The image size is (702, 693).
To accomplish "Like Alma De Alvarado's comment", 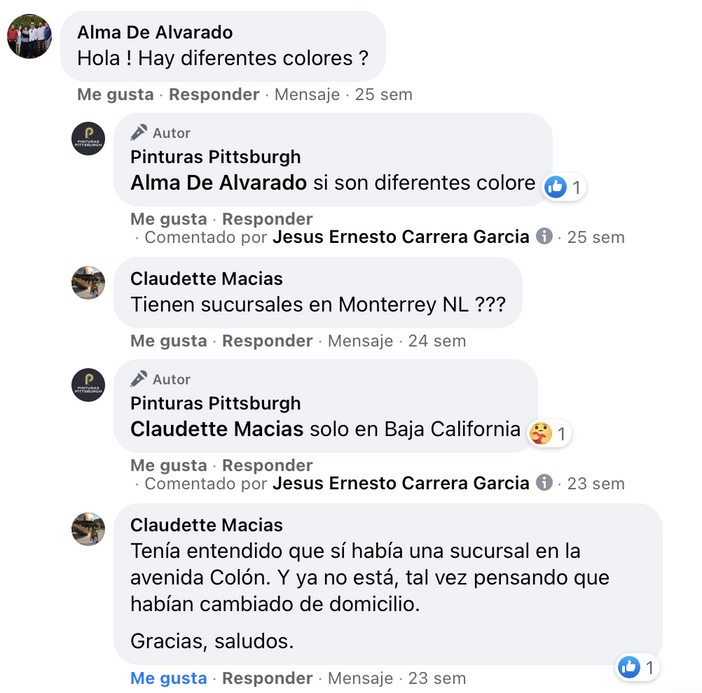I will click(x=115, y=95).
